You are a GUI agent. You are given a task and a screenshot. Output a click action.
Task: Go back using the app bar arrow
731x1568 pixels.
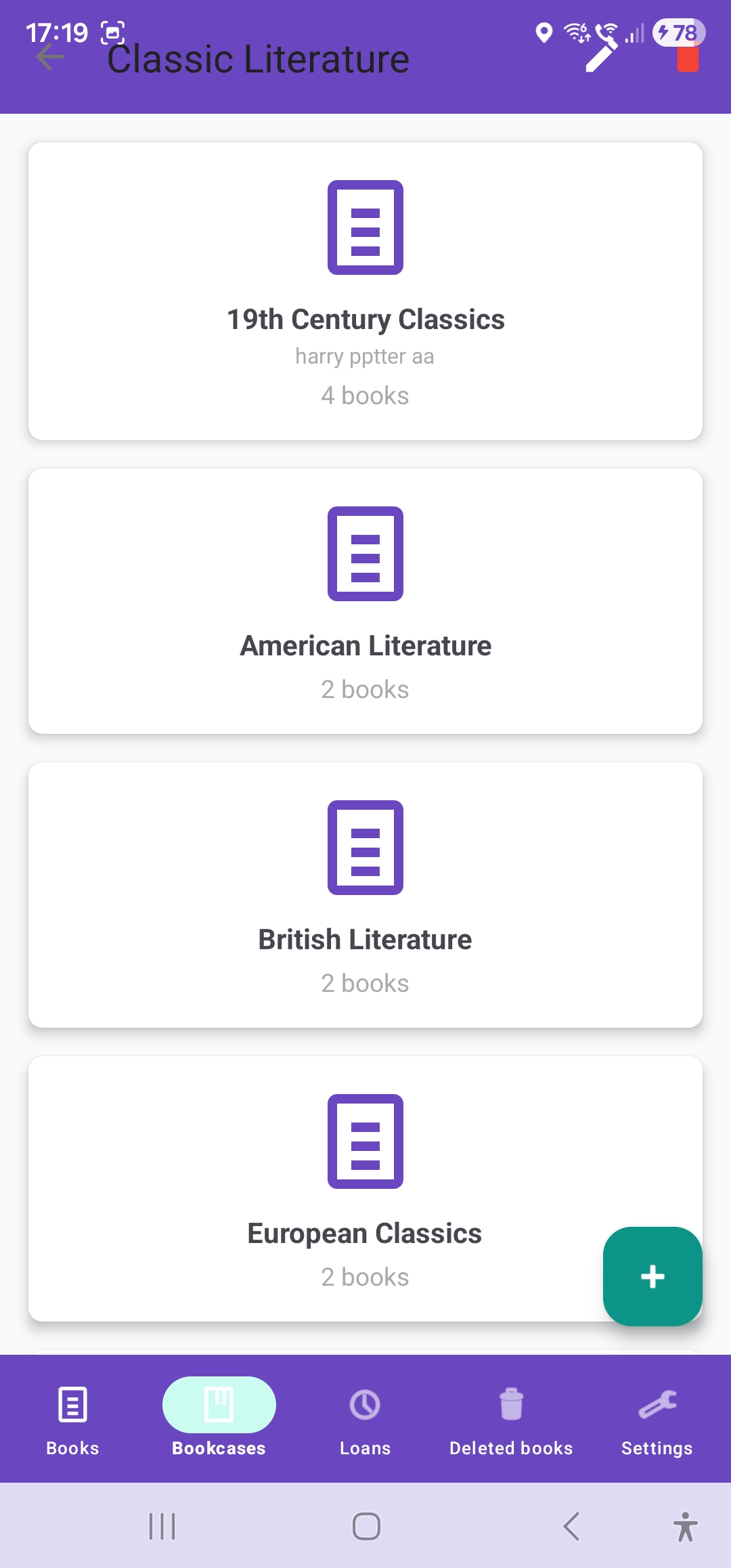50,58
